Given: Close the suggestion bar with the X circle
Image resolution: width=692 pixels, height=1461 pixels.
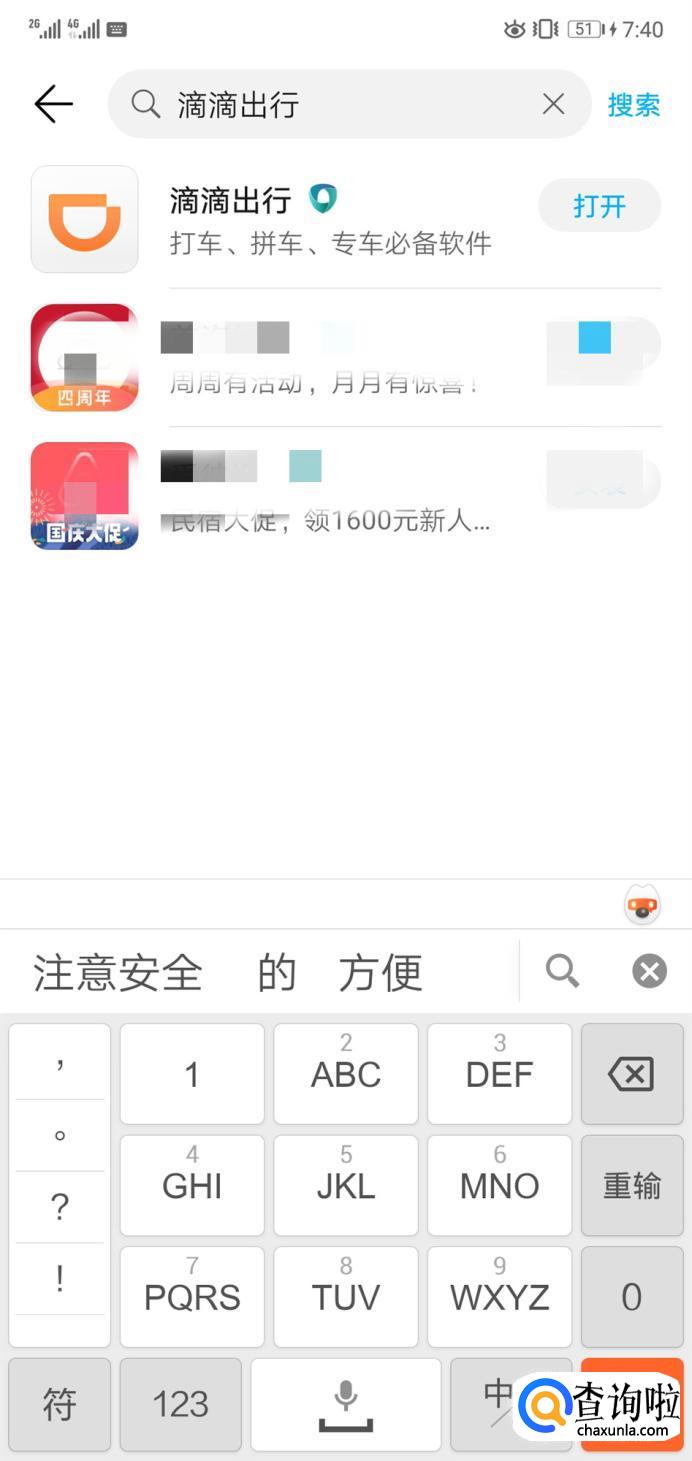Looking at the screenshot, I should point(649,970).
